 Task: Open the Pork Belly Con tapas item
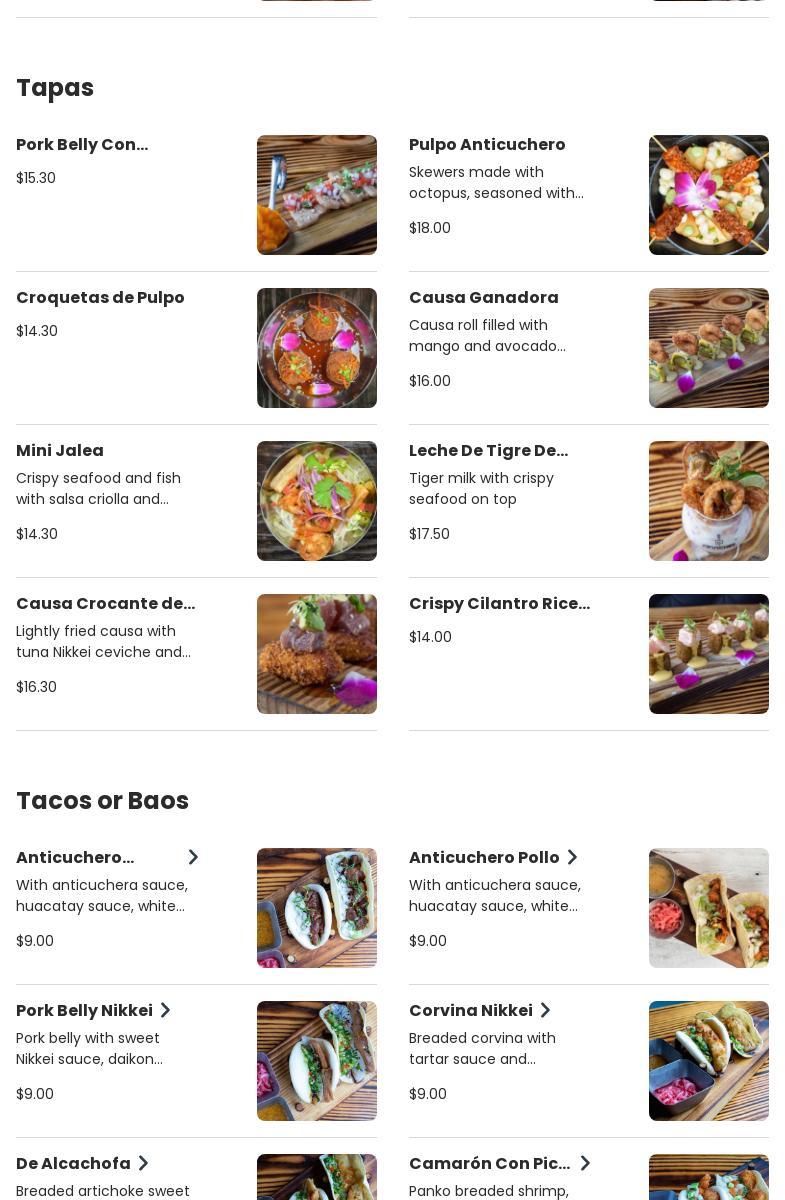[x=82, y=145]
